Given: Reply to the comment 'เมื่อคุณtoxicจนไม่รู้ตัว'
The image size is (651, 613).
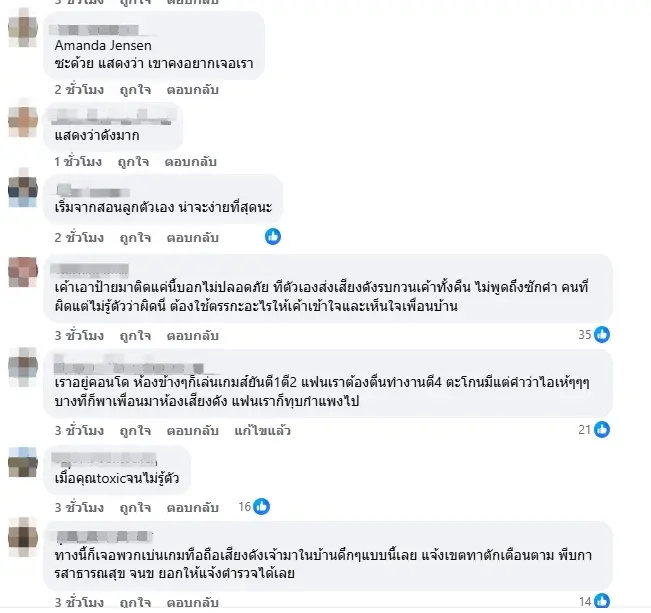Looking at the screenshot, I should 193,506.
